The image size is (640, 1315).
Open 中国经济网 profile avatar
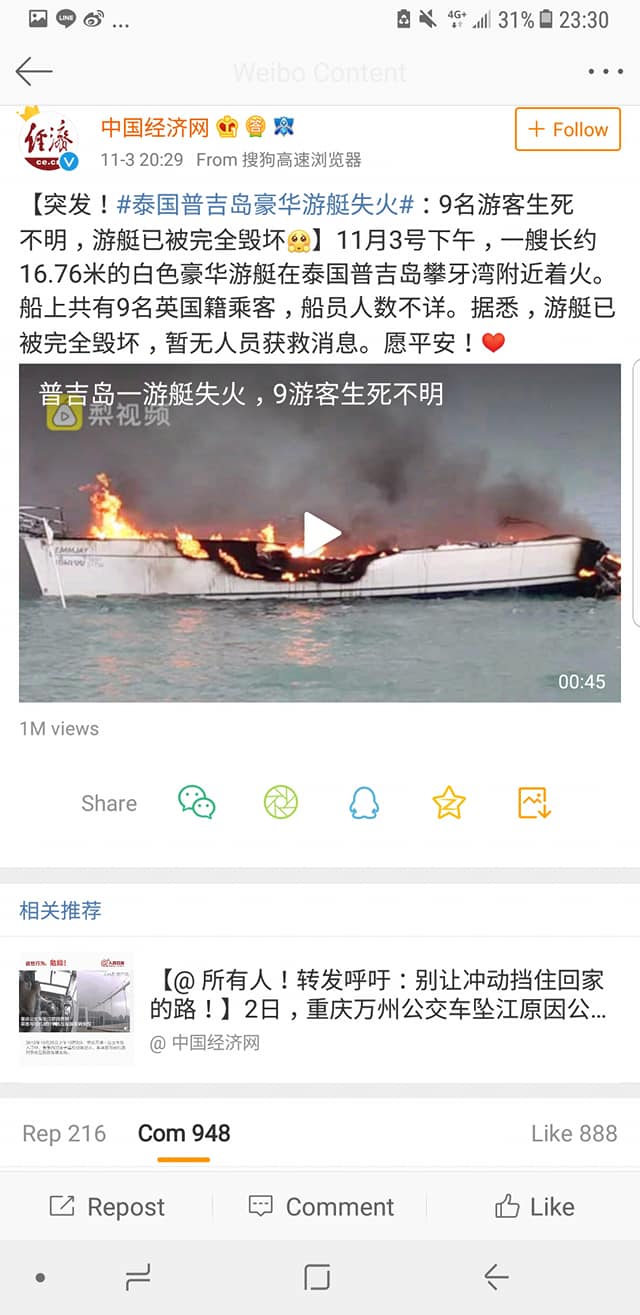pos(50,142)
